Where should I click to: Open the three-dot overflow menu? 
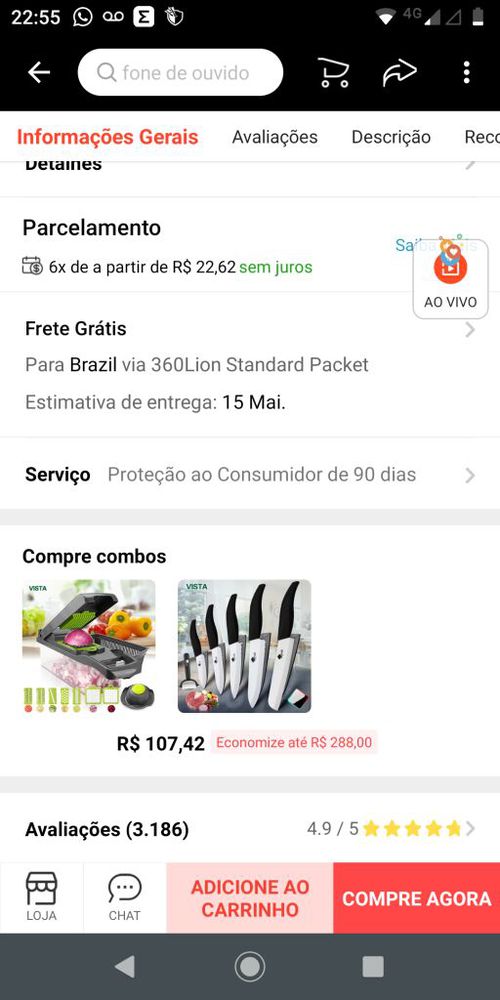(x=467, y=73)
